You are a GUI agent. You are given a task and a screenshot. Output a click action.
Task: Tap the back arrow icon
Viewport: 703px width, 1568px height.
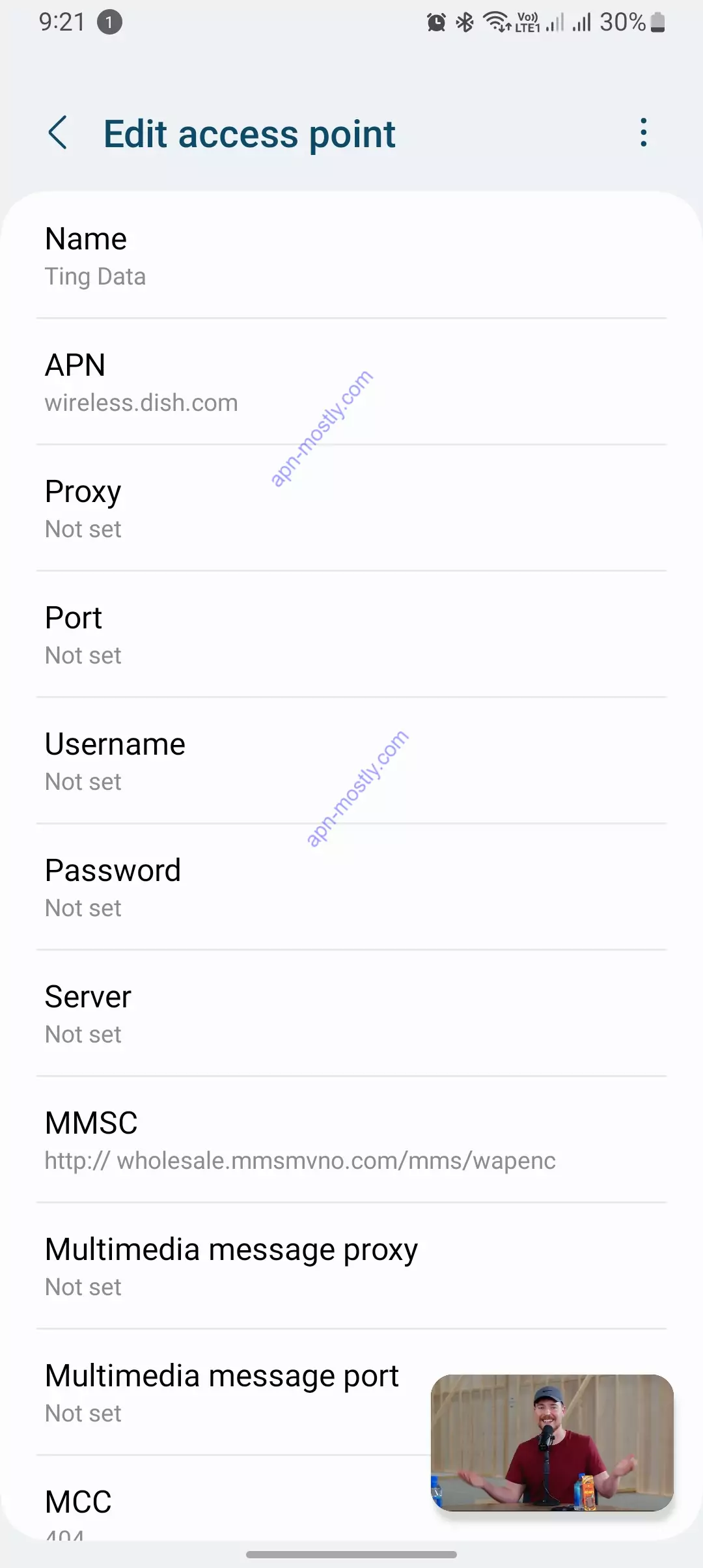[x=58, y=133]
